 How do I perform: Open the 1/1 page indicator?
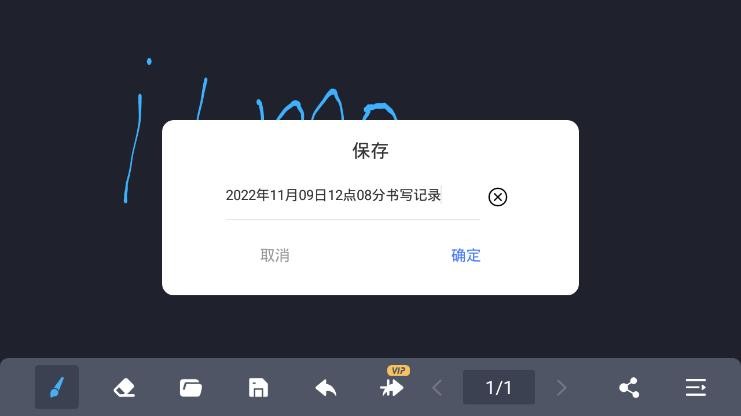[x=499, y=387]
